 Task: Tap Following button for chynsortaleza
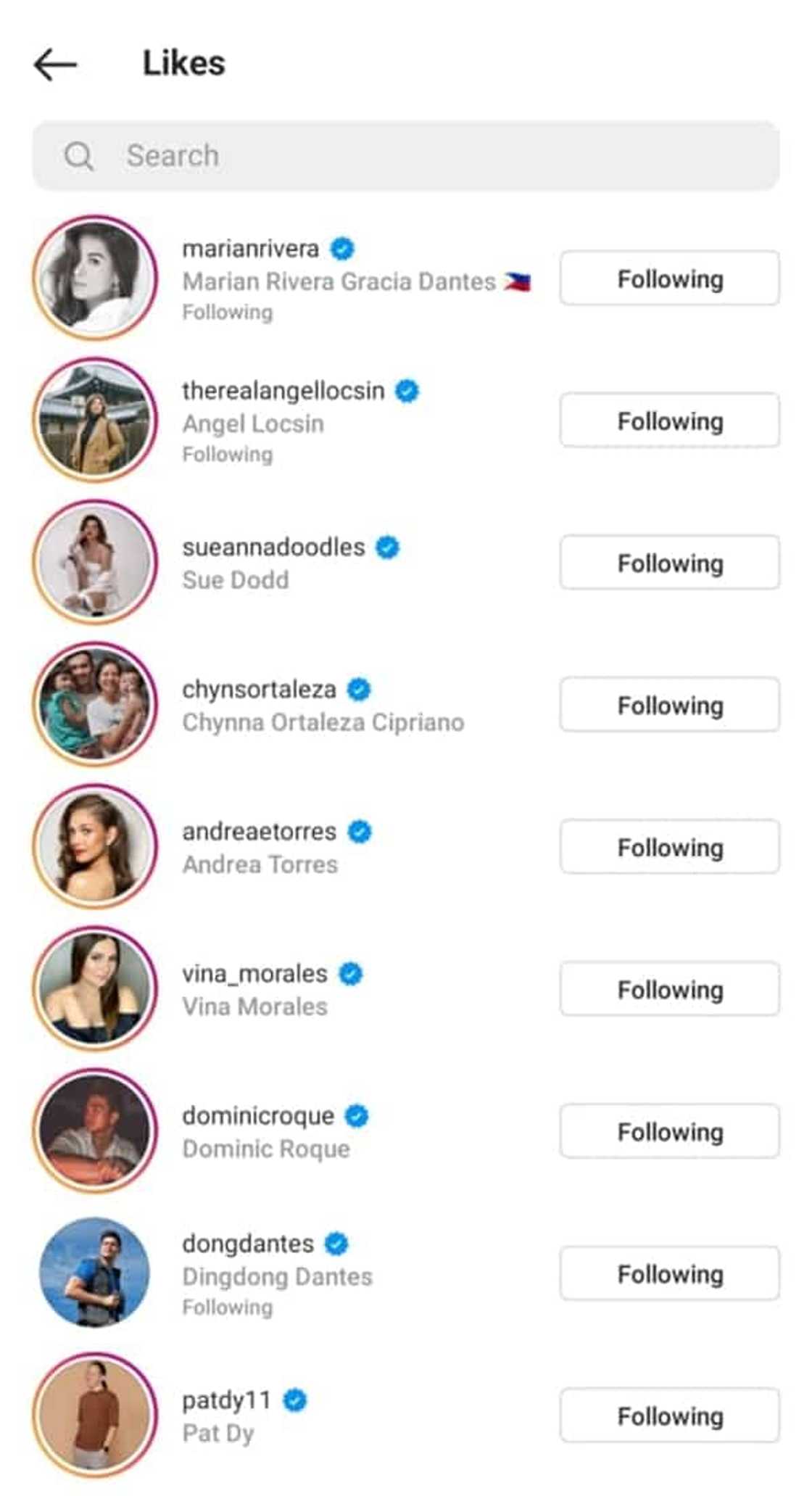click(x=669, y=705)
